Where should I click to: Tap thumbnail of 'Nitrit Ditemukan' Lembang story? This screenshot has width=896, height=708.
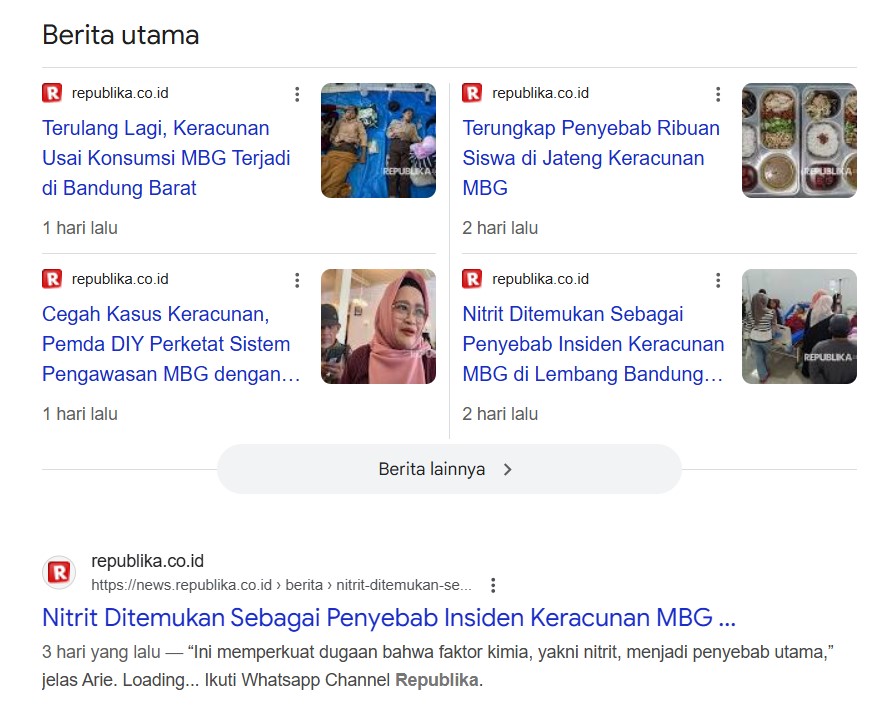coord(799,326)
